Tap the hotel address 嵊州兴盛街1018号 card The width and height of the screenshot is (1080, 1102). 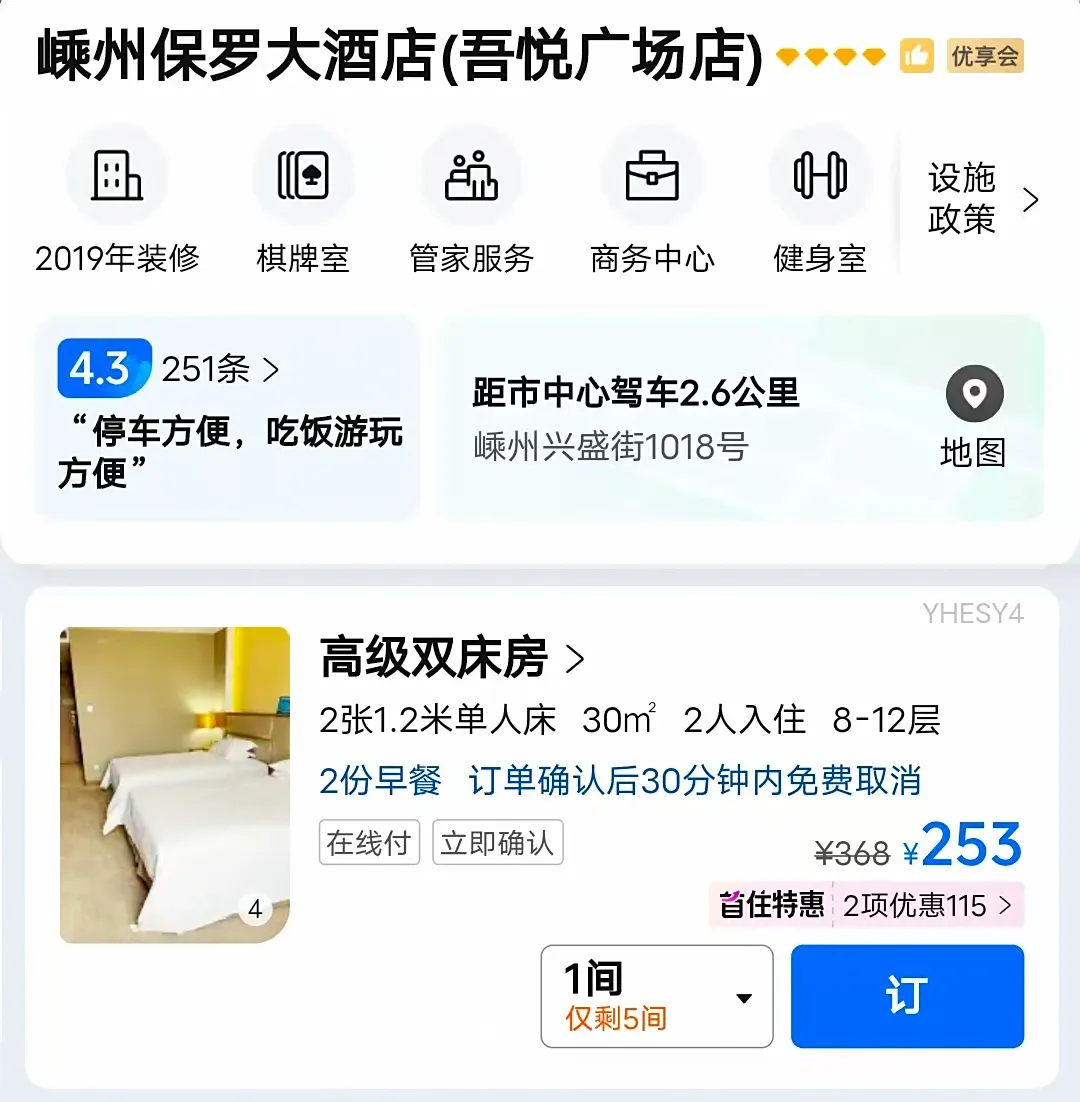point(640,420)
